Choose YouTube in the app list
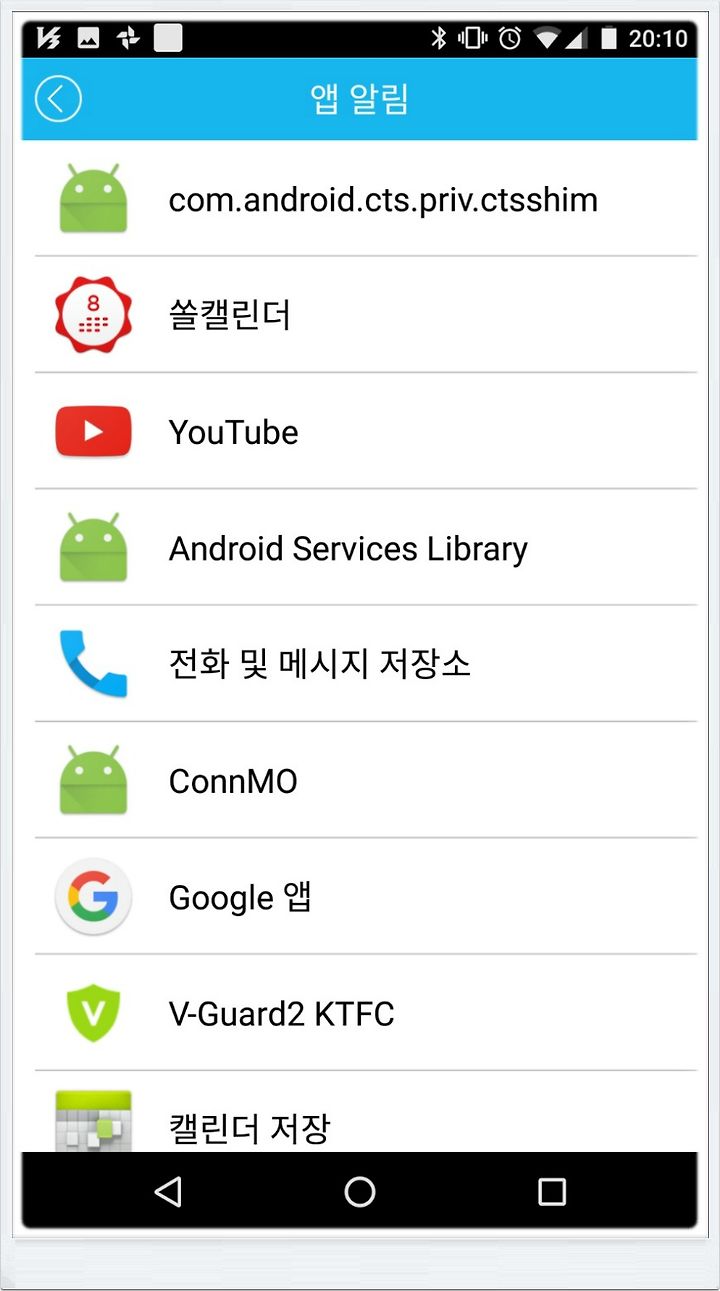This screenshot has height=1291, width=720. [360, 431]
